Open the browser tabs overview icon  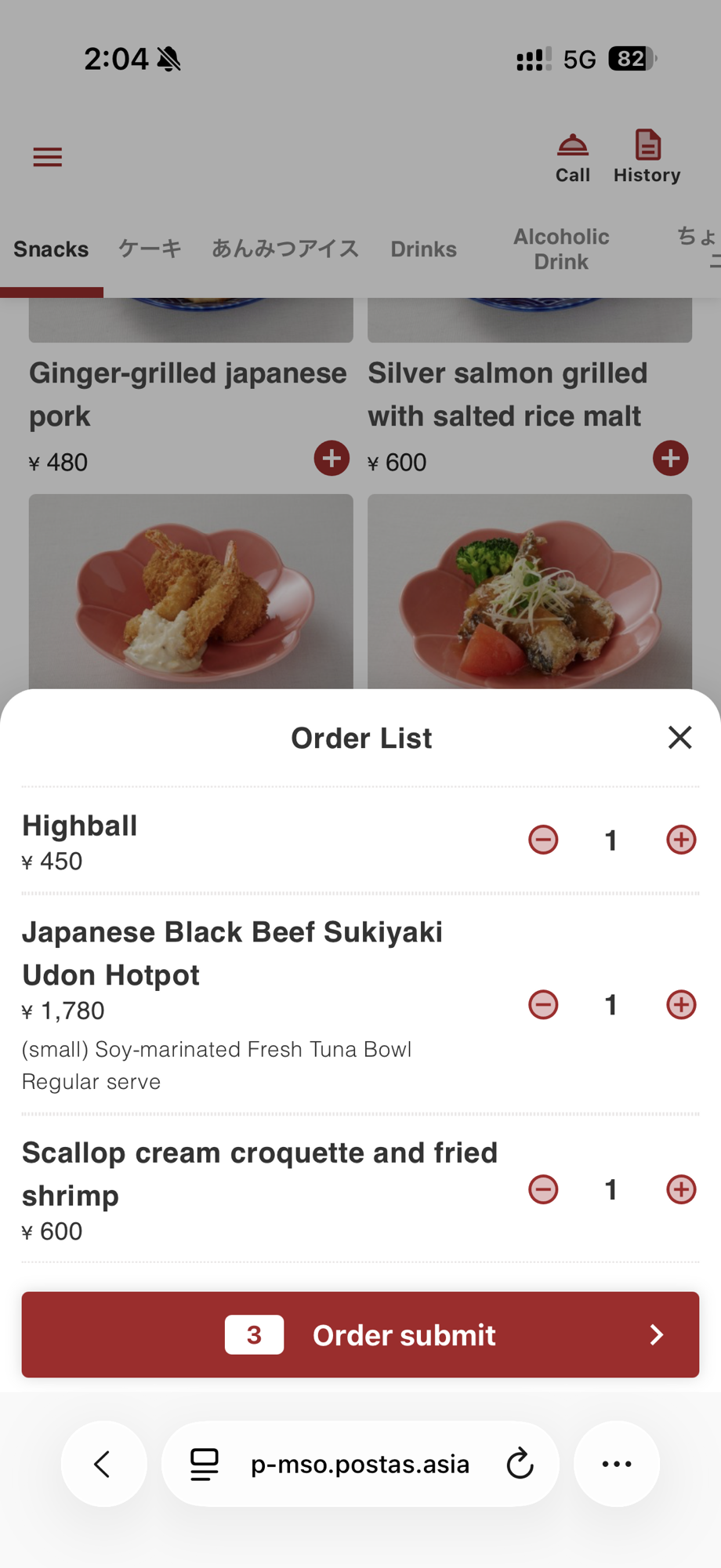205,1464
